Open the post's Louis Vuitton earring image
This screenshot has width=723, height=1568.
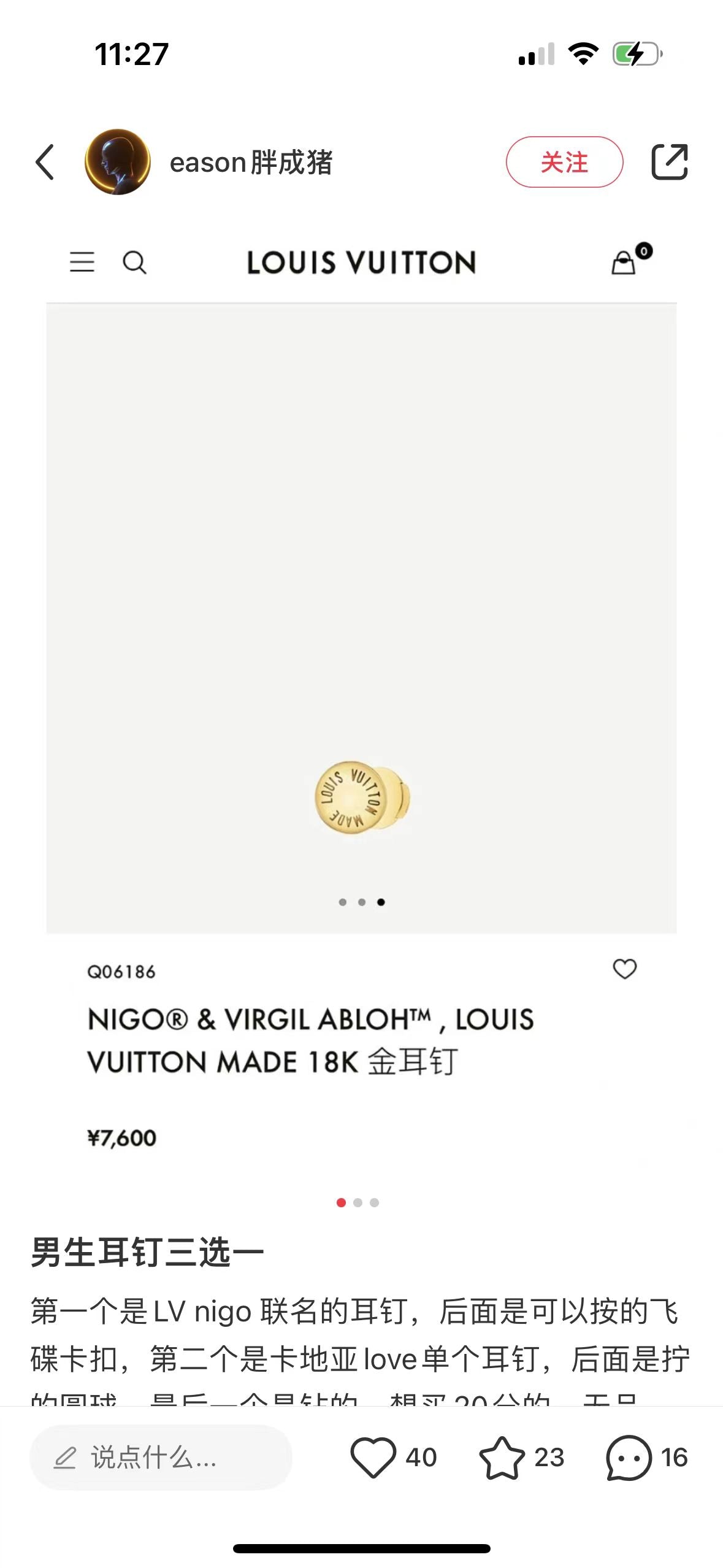[361, 675]
